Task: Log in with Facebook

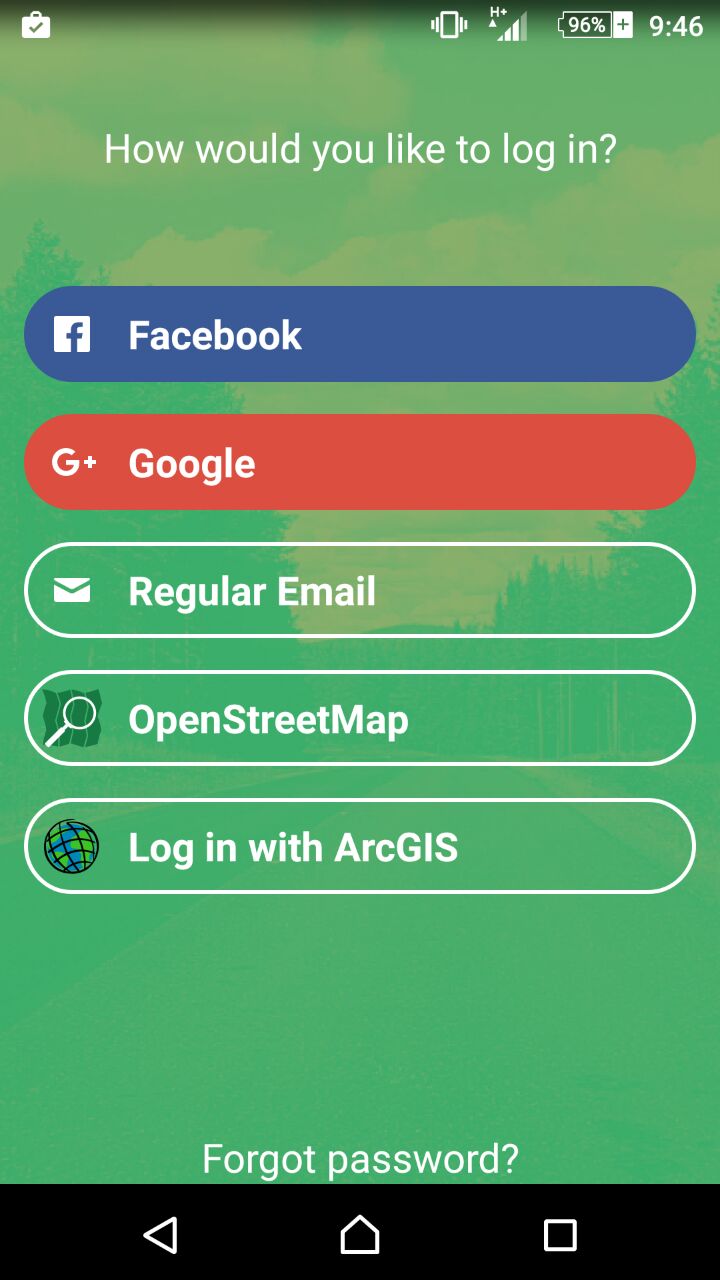Action: click(360, 334)
